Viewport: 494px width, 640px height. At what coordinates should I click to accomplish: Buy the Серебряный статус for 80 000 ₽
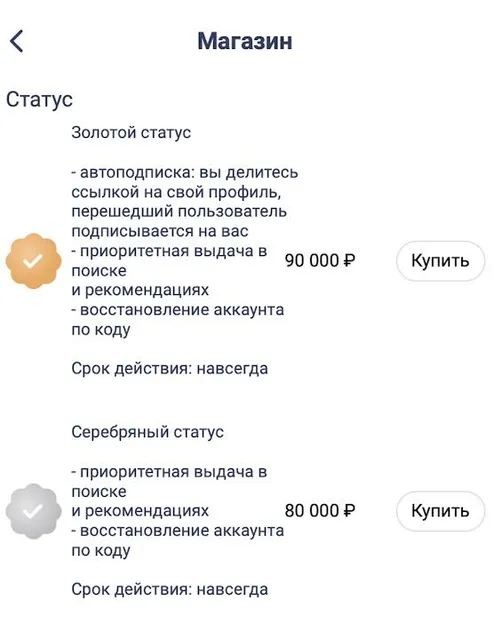pos(440,511)
